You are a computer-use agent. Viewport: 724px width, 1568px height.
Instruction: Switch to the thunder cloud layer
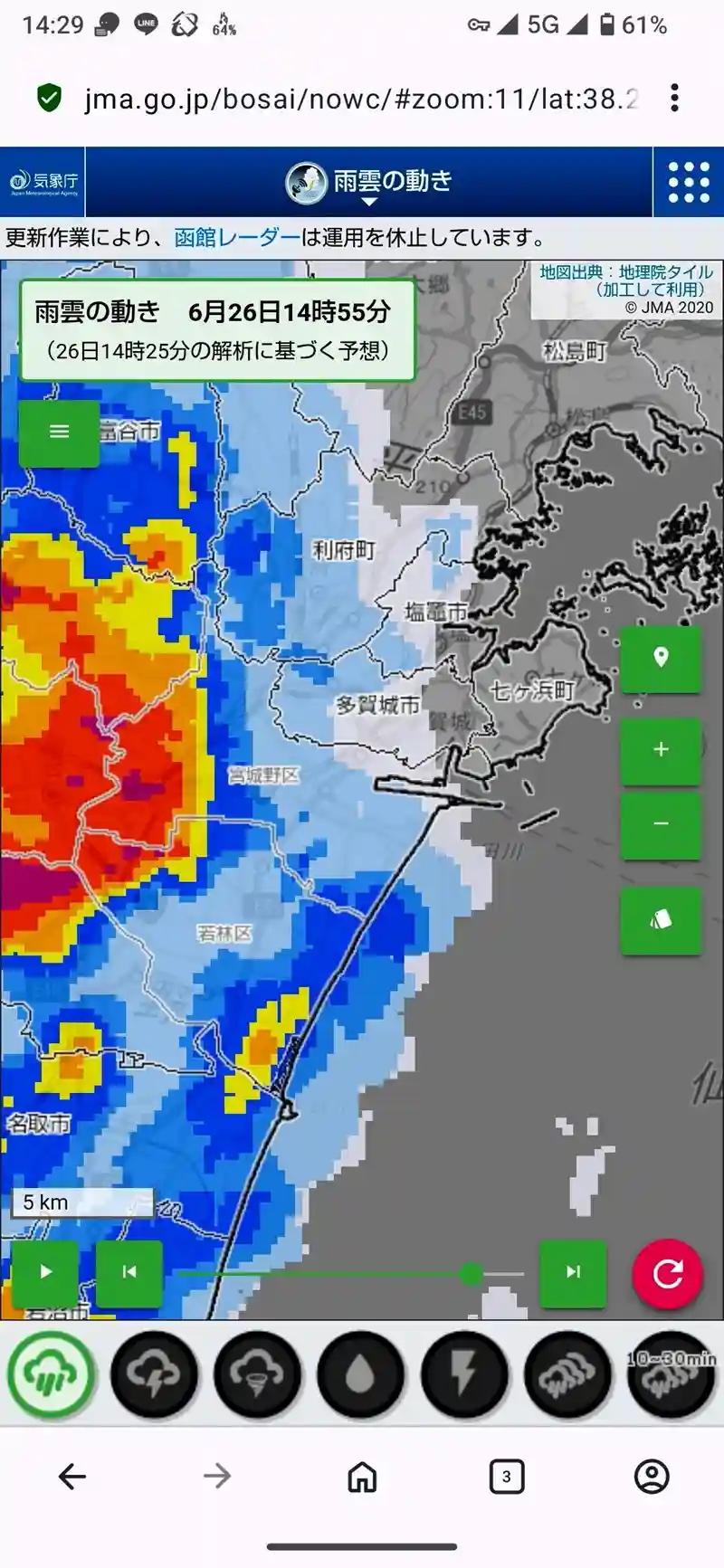tap(155, 1374)
